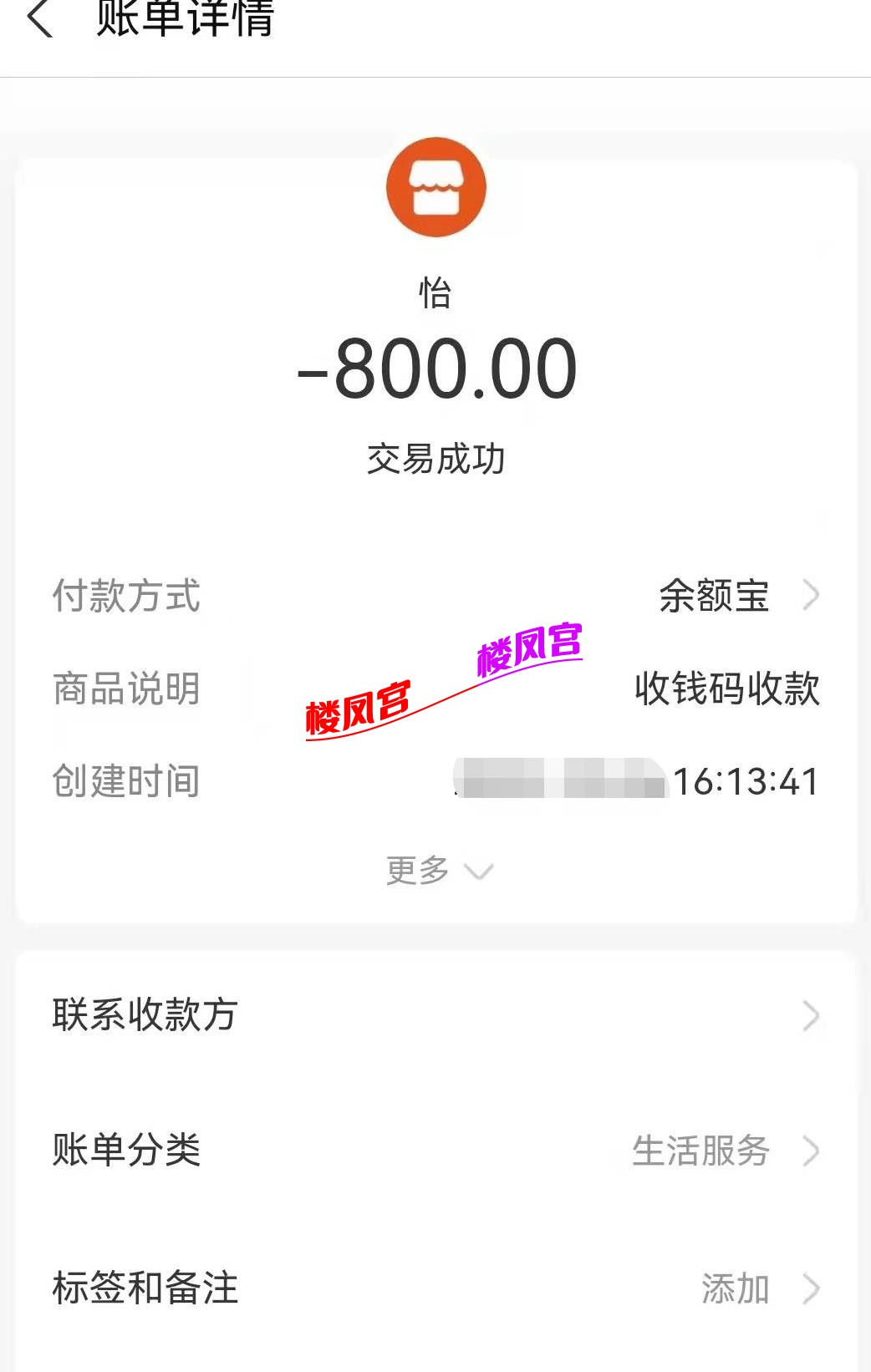Tap the chevron next to 联系收款方
This screenshot has width=871, height=1372.
click(810, 1016)
